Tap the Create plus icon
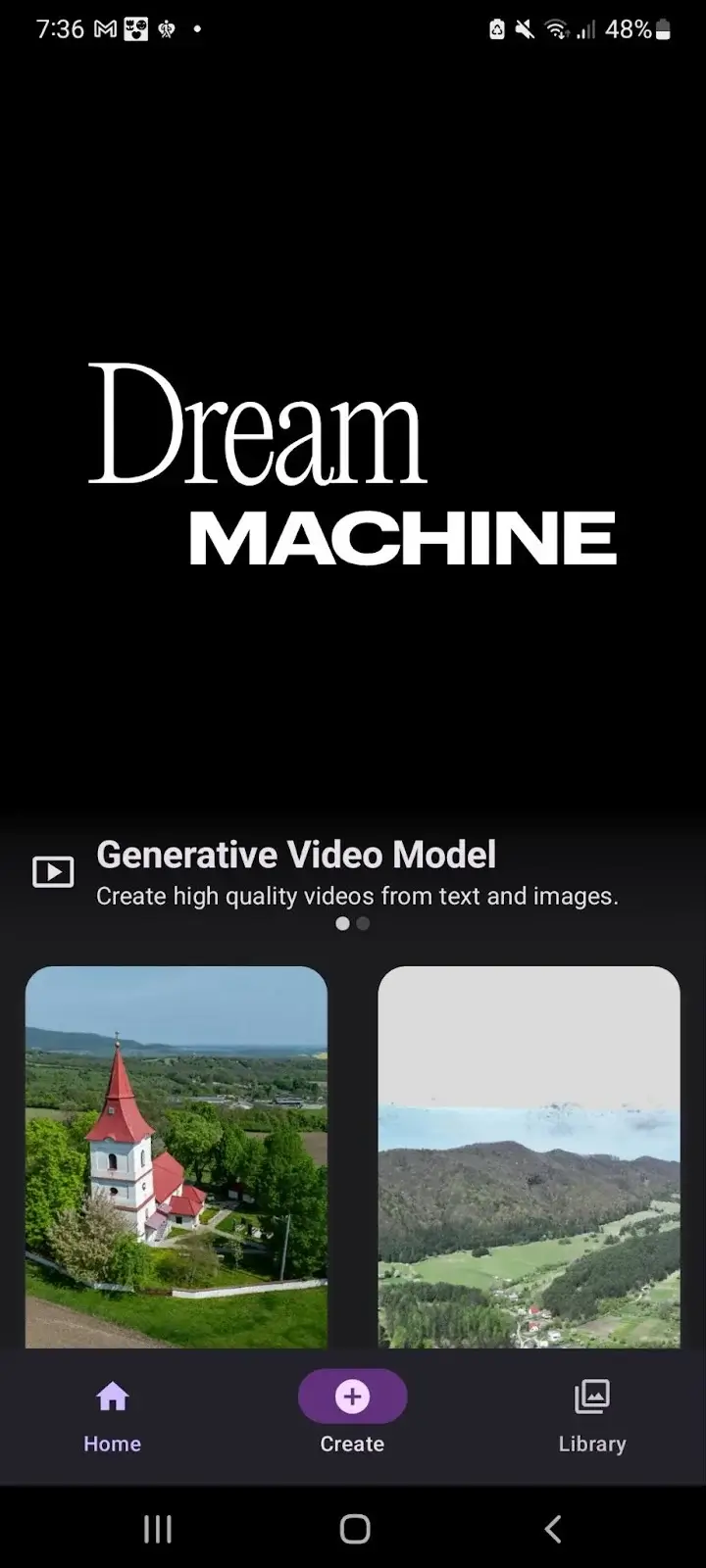The image size is (706, 1568). coord(352,1396)
